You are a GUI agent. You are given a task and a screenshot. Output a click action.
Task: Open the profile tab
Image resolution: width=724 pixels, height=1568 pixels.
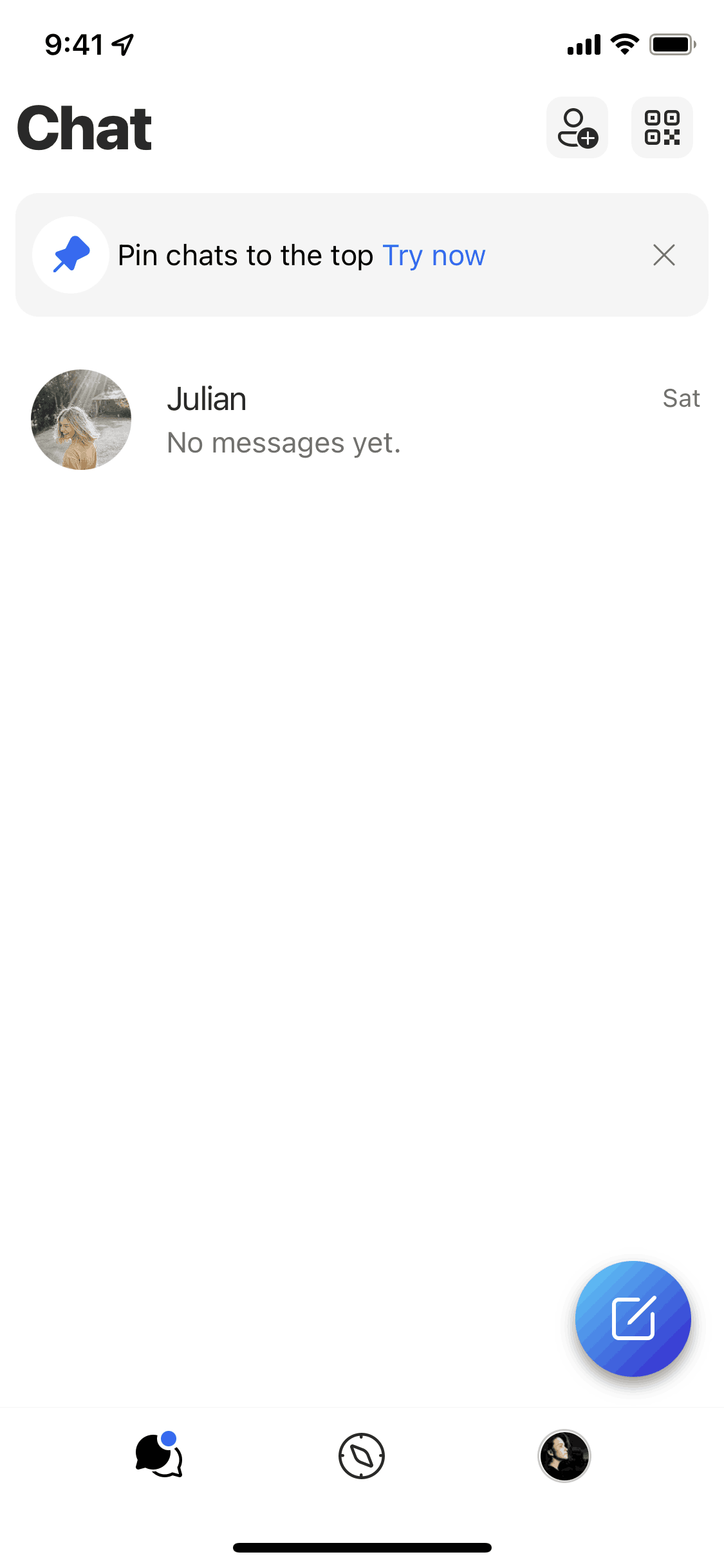click(x=564, y=1455)
